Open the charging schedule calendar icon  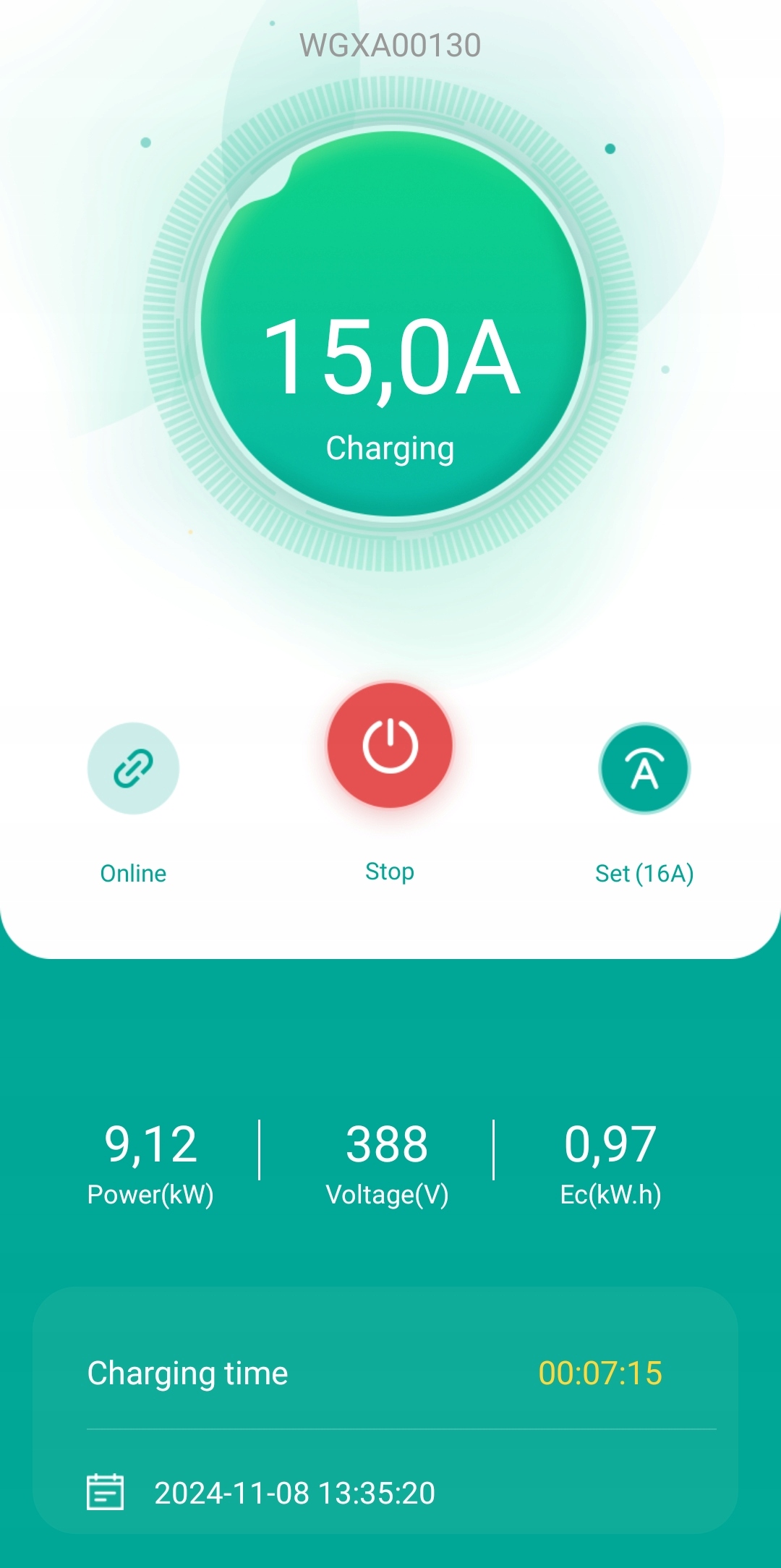pyautogui.click(x=105, y=1492)
